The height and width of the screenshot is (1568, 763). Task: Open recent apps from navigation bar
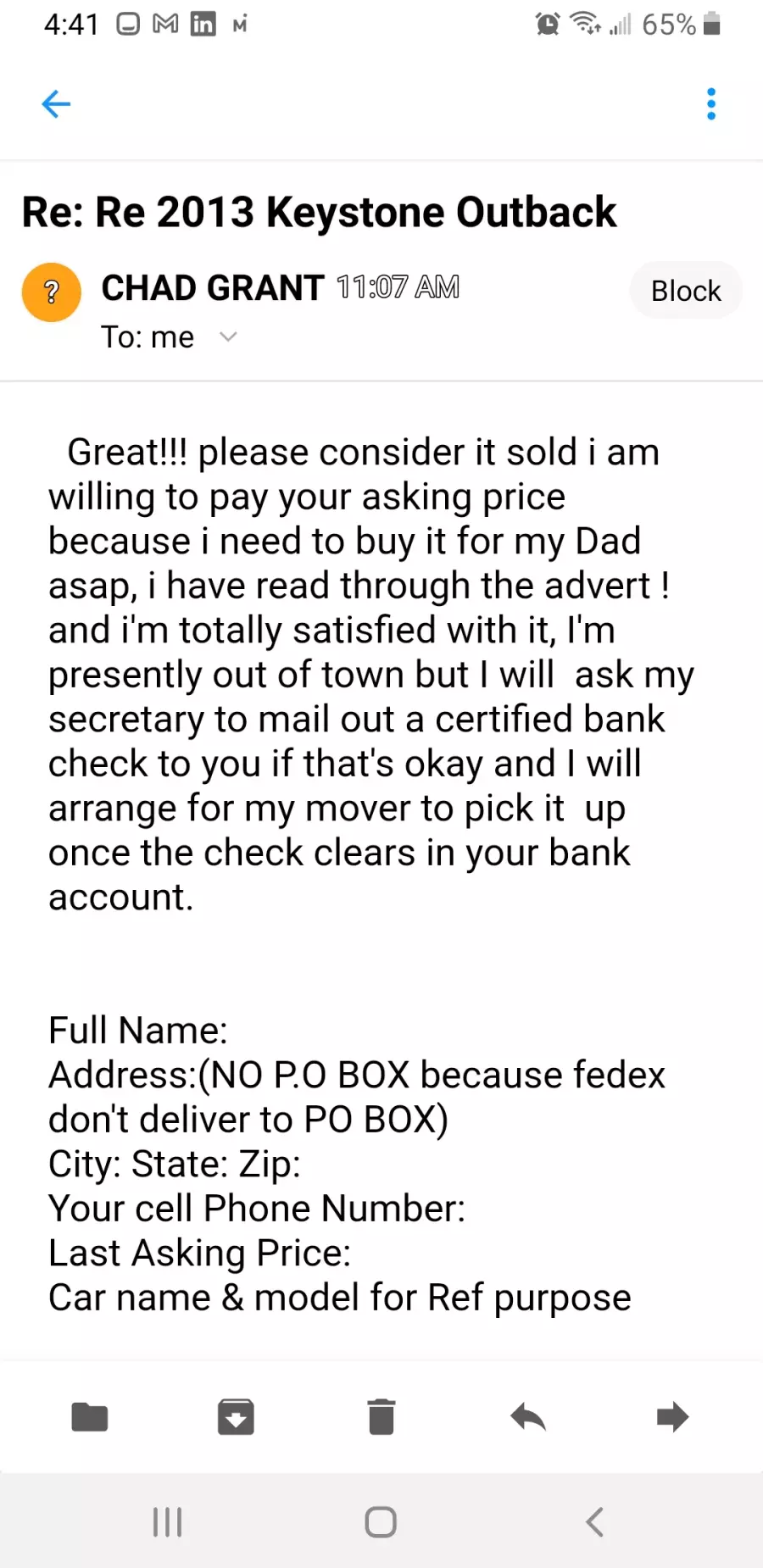(x=167, y=1522)
